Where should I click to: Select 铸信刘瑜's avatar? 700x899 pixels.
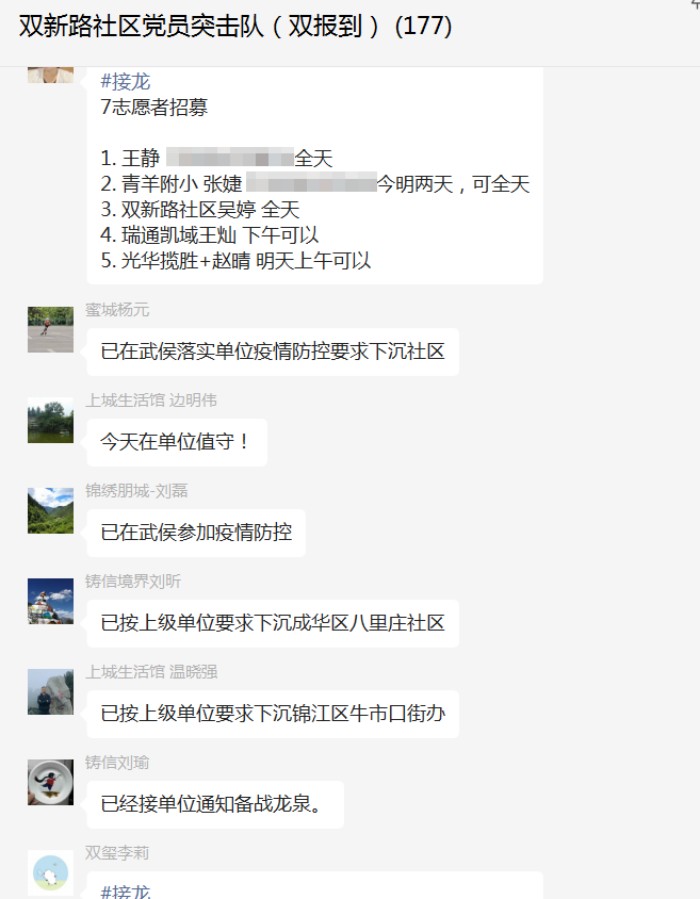point(50,782)
